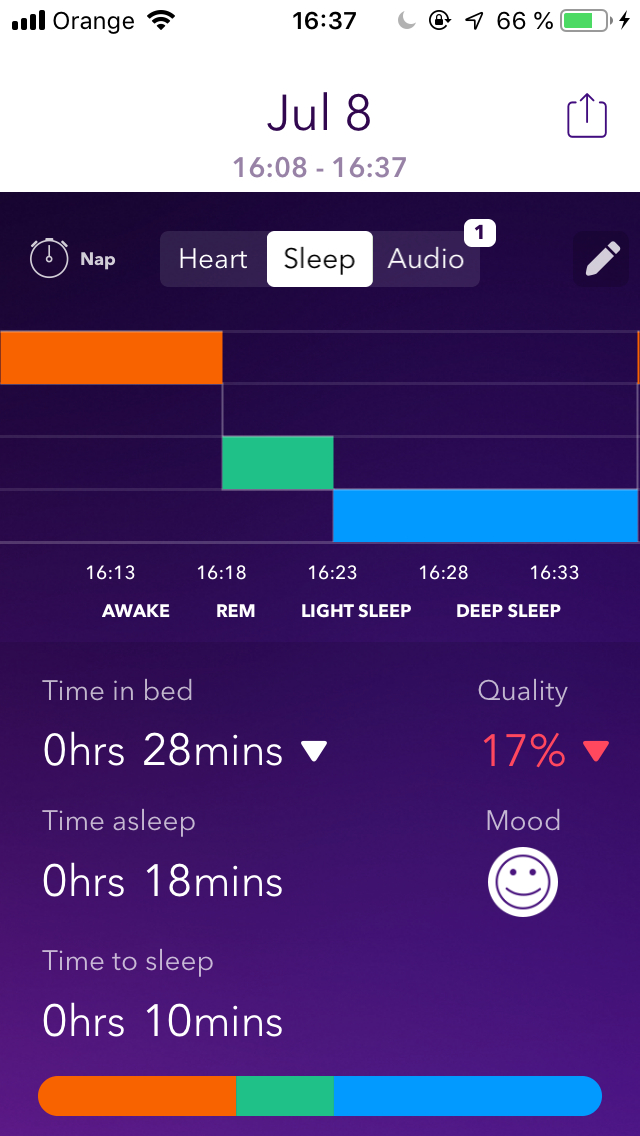Expand the Quality percentage arrow

tap(596, 751)
